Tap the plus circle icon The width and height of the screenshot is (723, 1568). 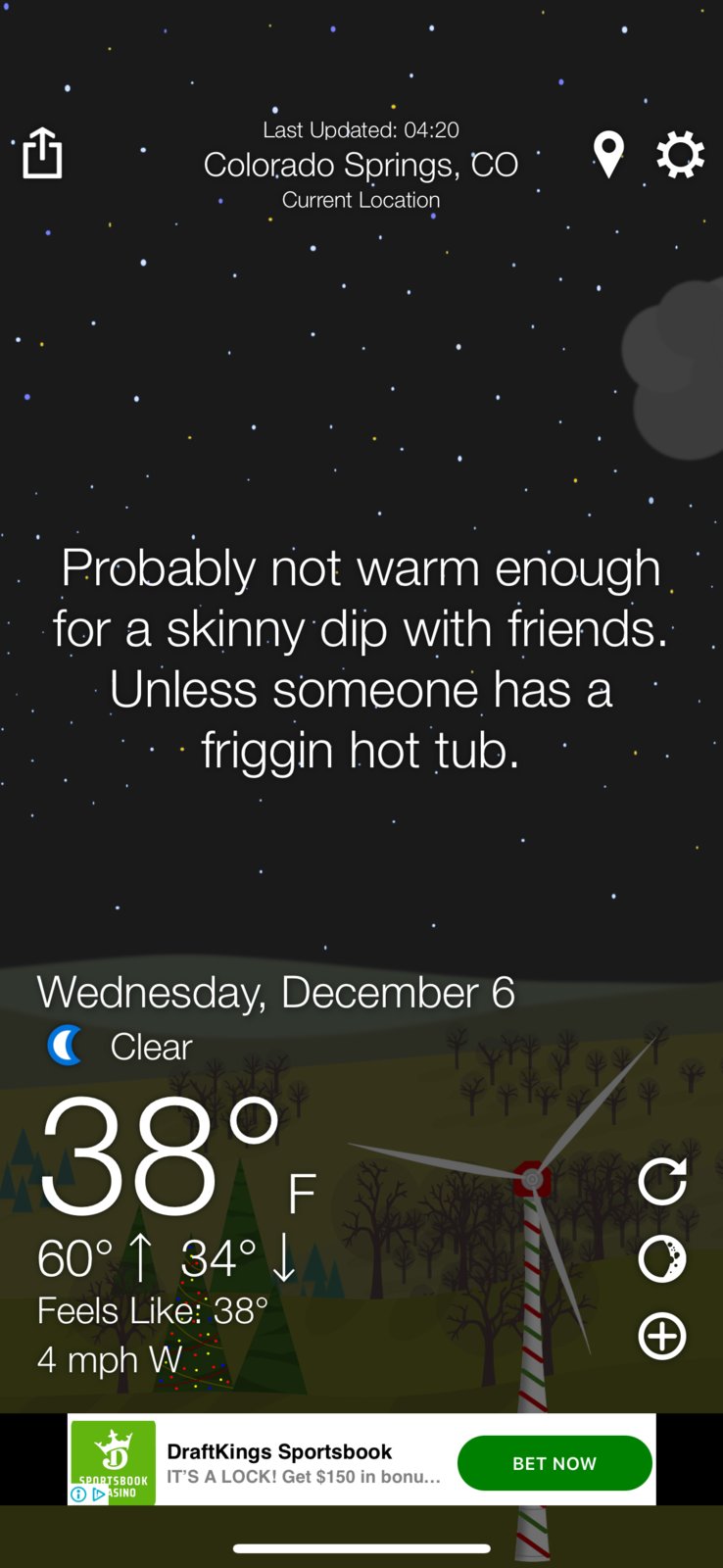pyautogui.click(x=662, y=1336)
